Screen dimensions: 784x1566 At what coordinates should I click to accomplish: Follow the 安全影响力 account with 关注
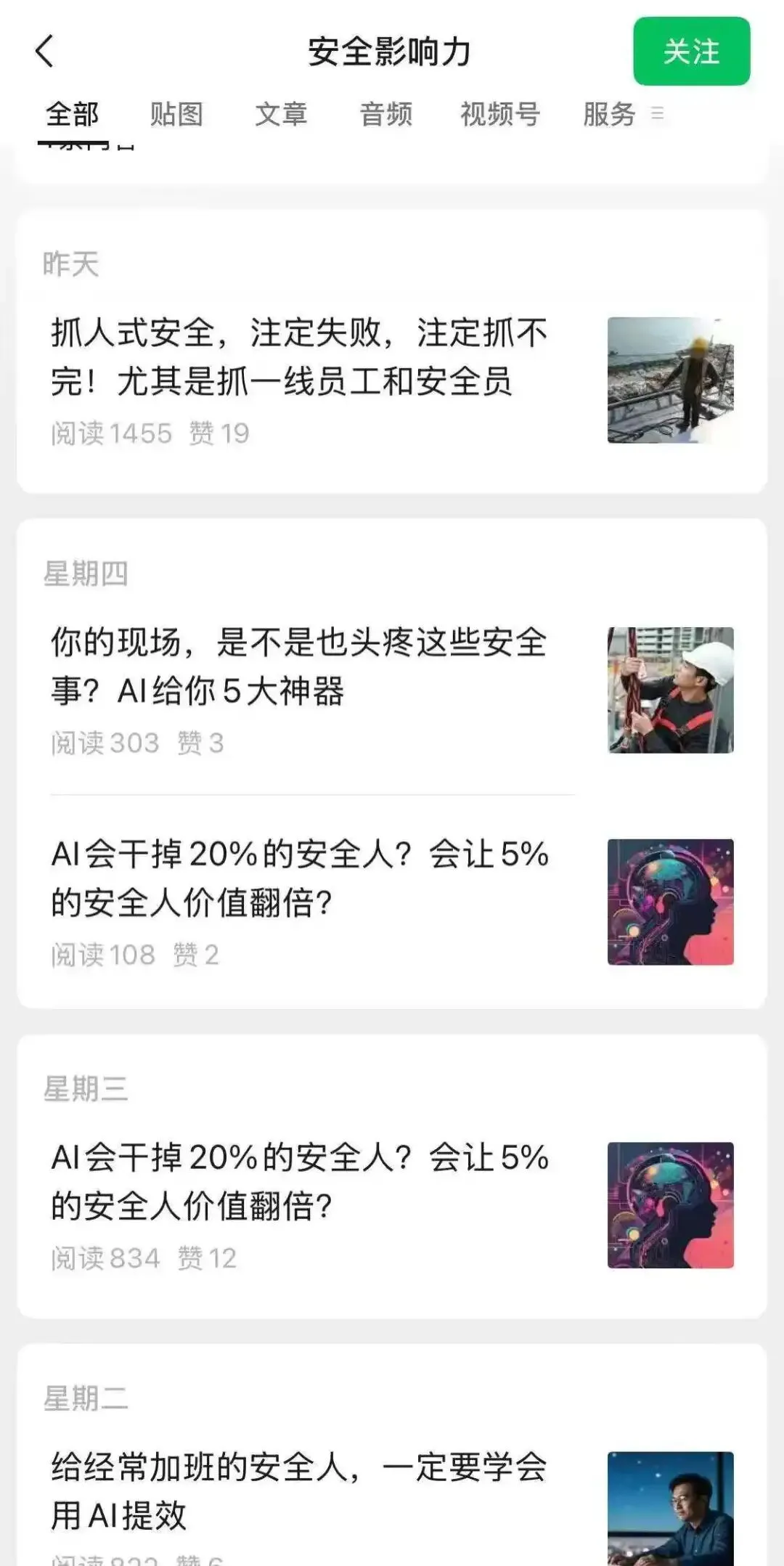[x=691, y=52]
